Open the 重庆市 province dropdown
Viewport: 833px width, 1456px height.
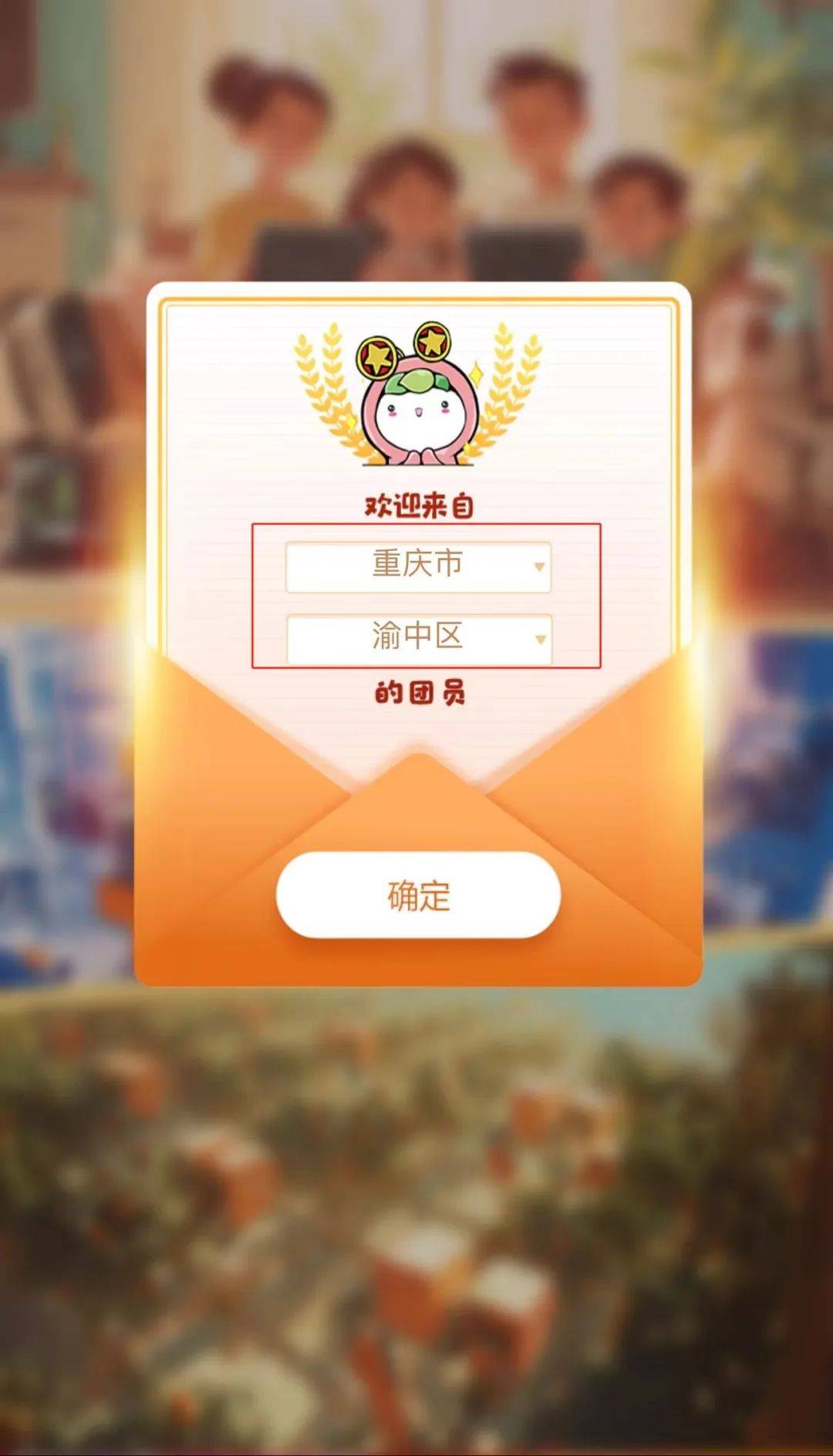418,566
